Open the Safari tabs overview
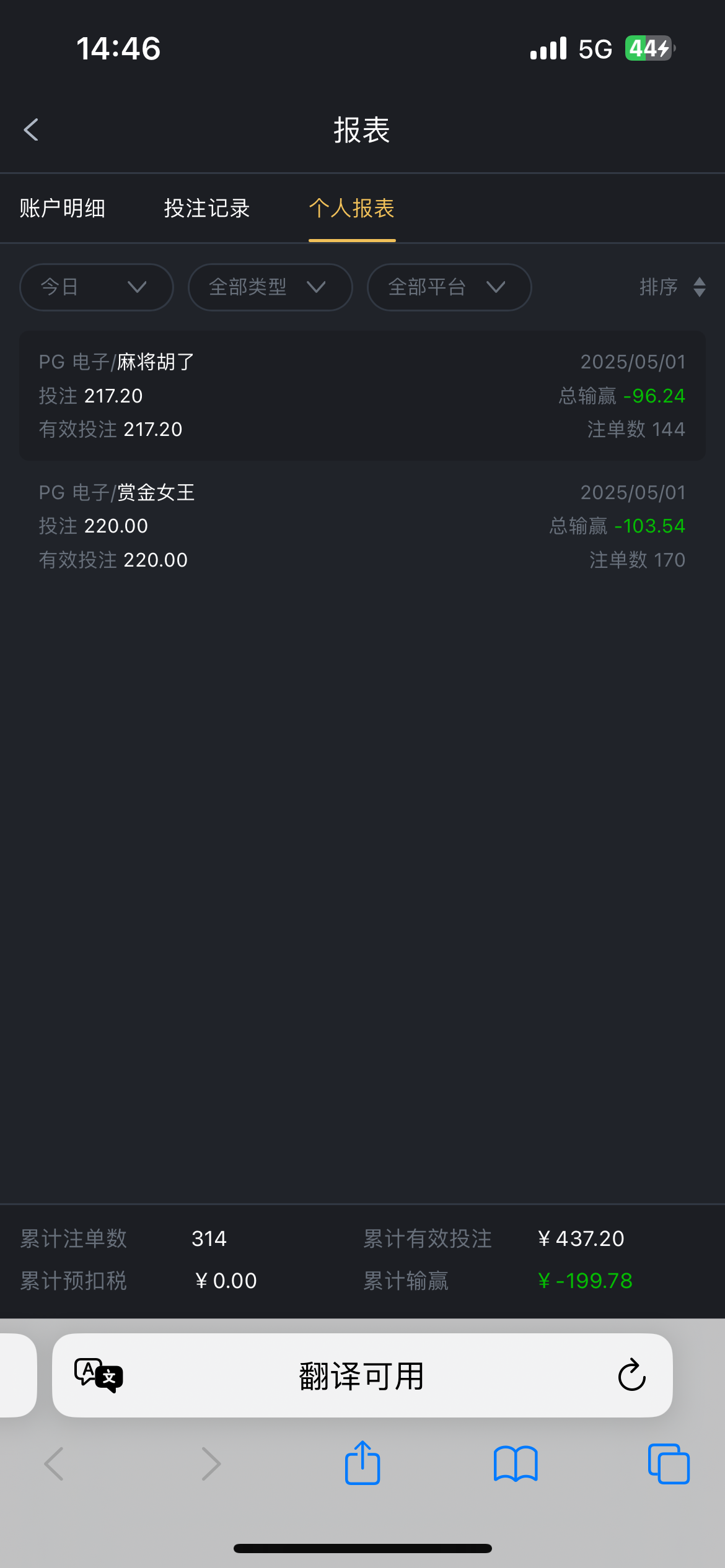725x1568 pixels. coord(669,1464)
